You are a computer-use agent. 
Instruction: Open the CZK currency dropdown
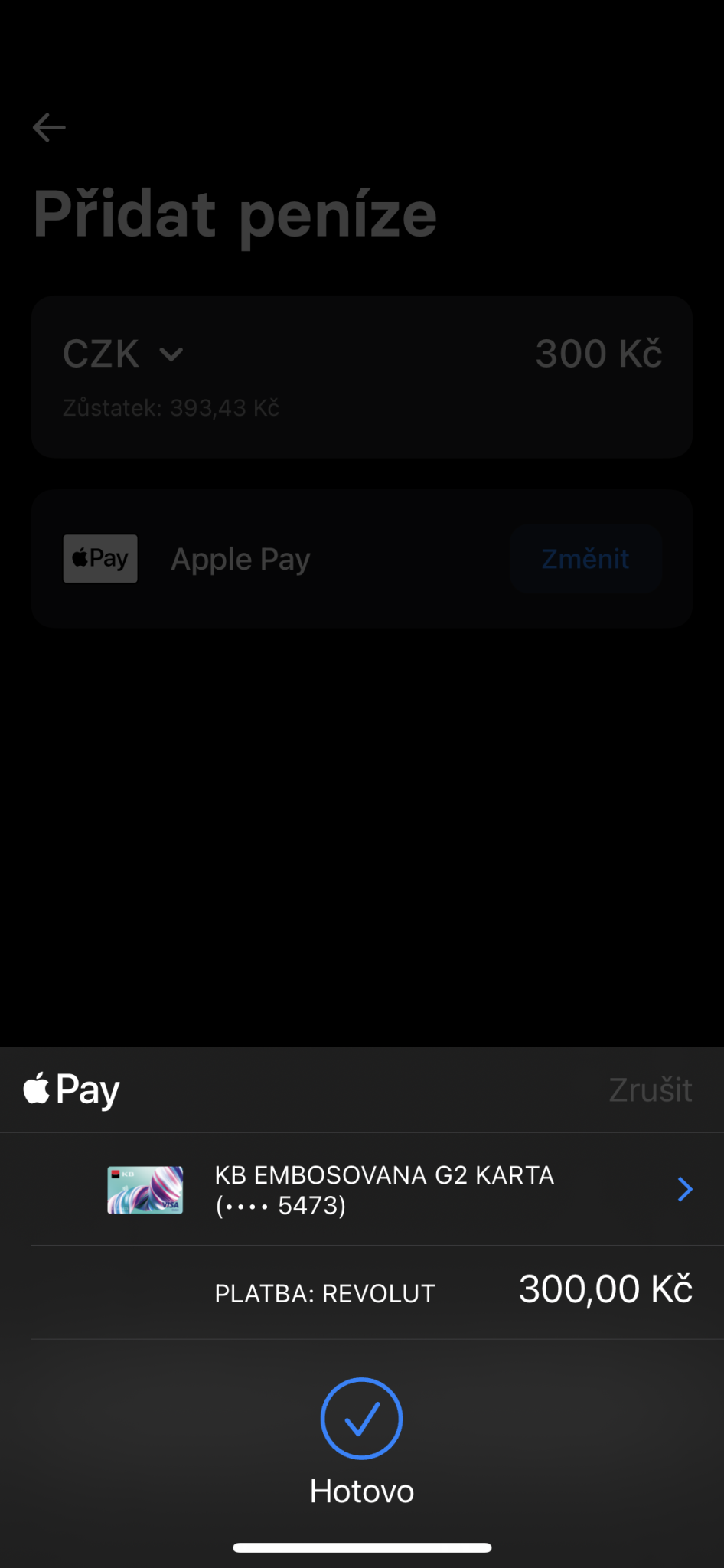(123, 354)
